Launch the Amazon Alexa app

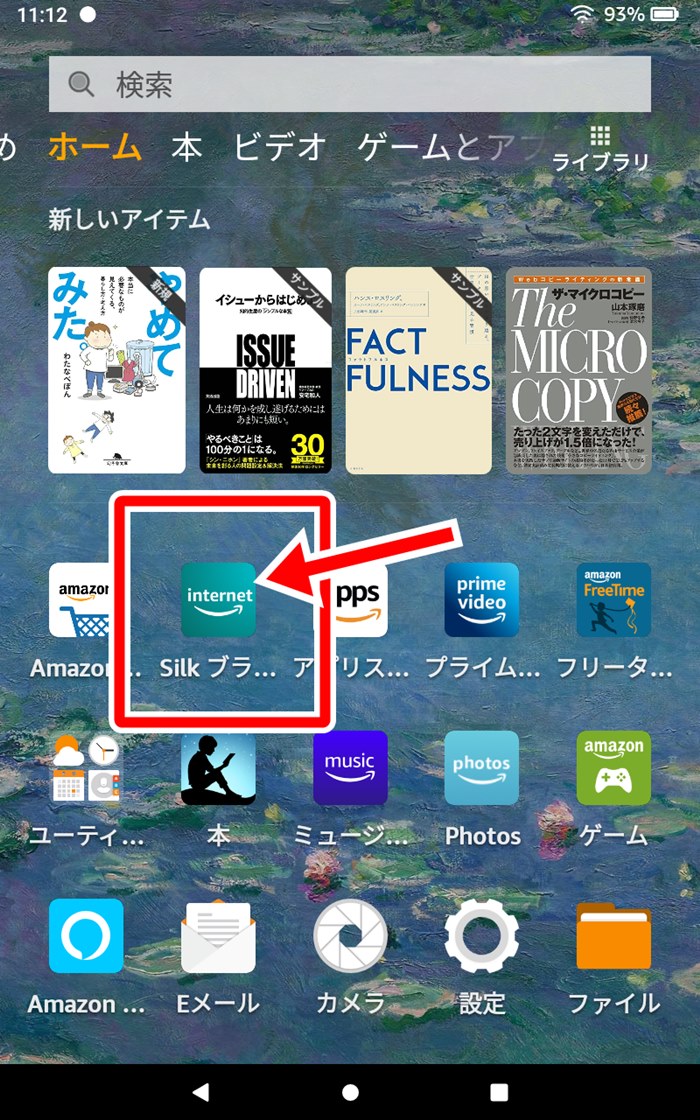coord(86,936)
